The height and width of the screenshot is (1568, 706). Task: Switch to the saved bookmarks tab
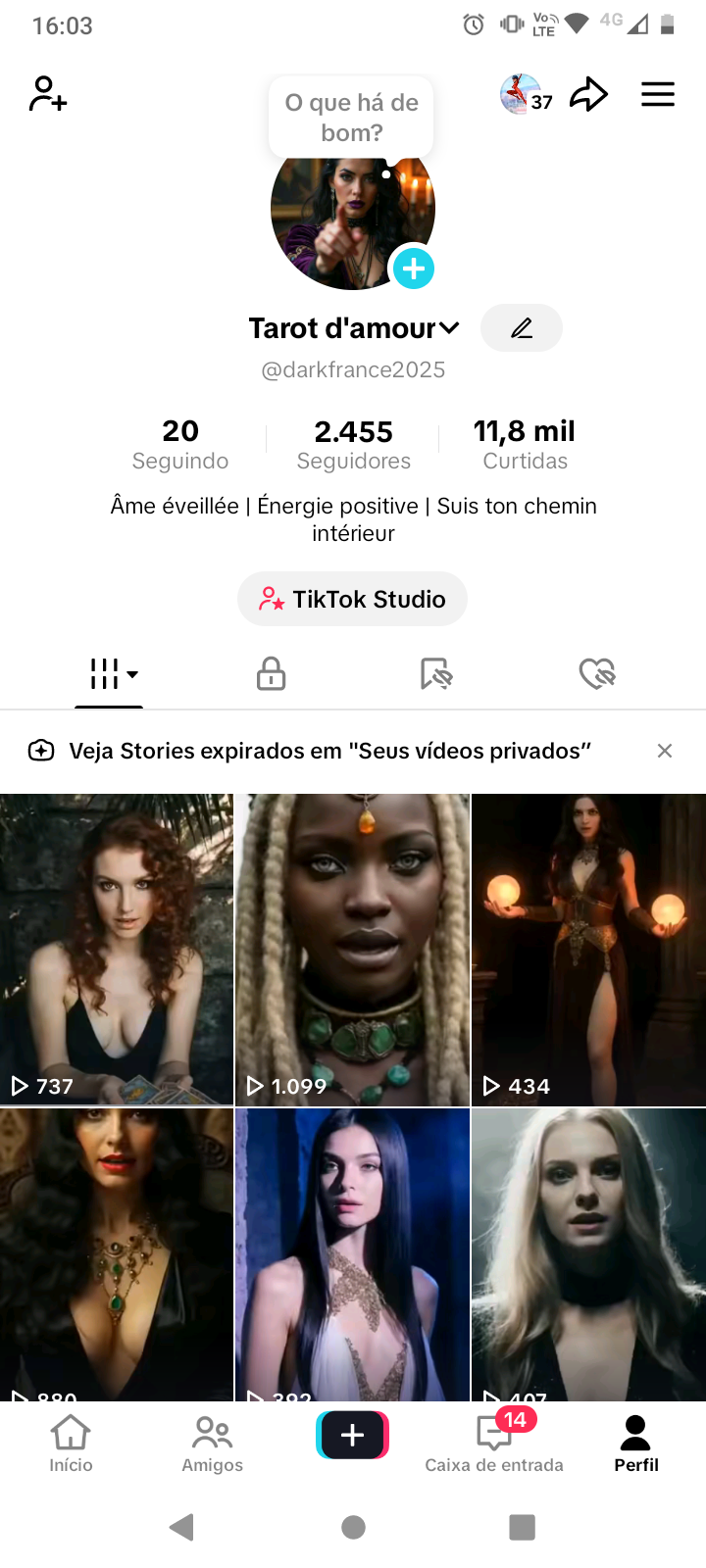click(x=435, y=674)
